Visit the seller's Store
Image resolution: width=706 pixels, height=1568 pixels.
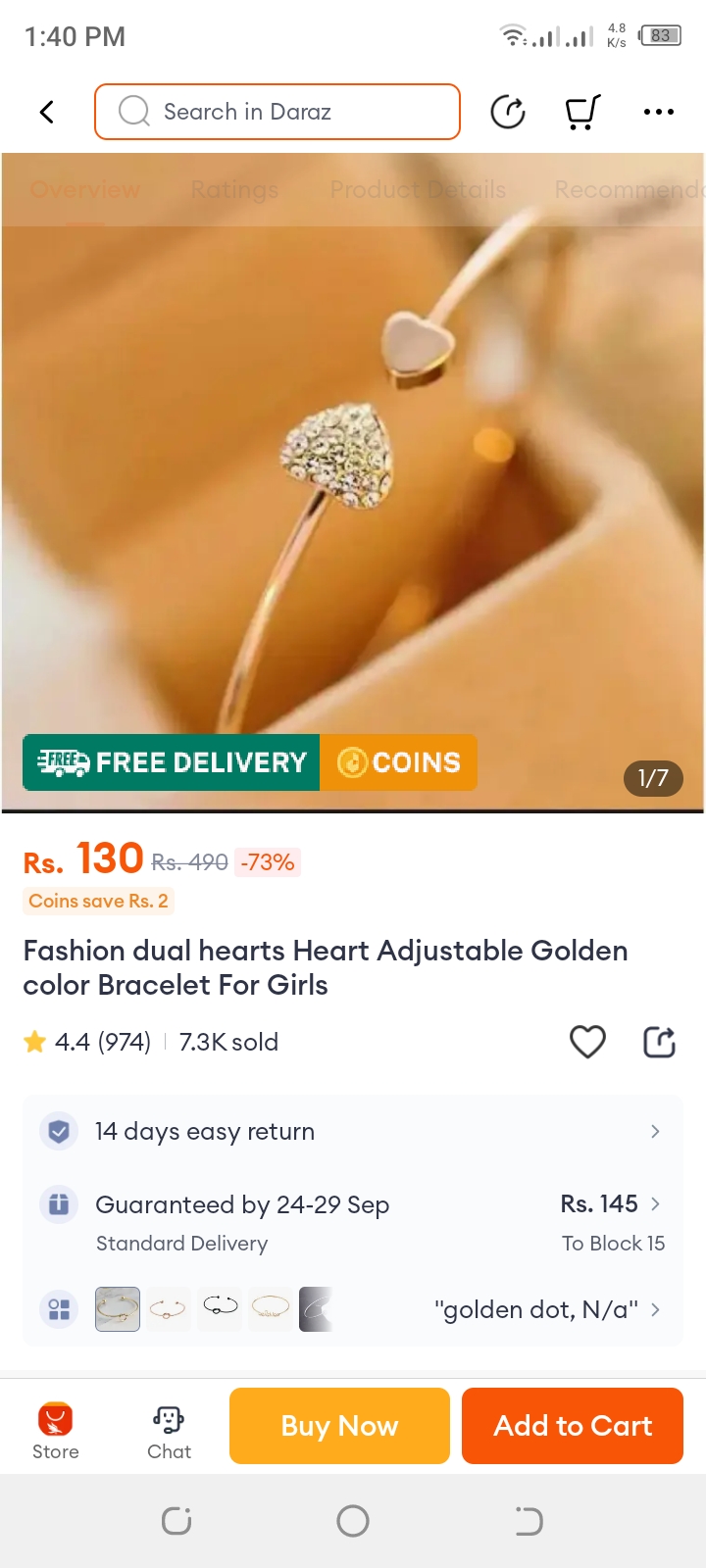point(56,1429)
